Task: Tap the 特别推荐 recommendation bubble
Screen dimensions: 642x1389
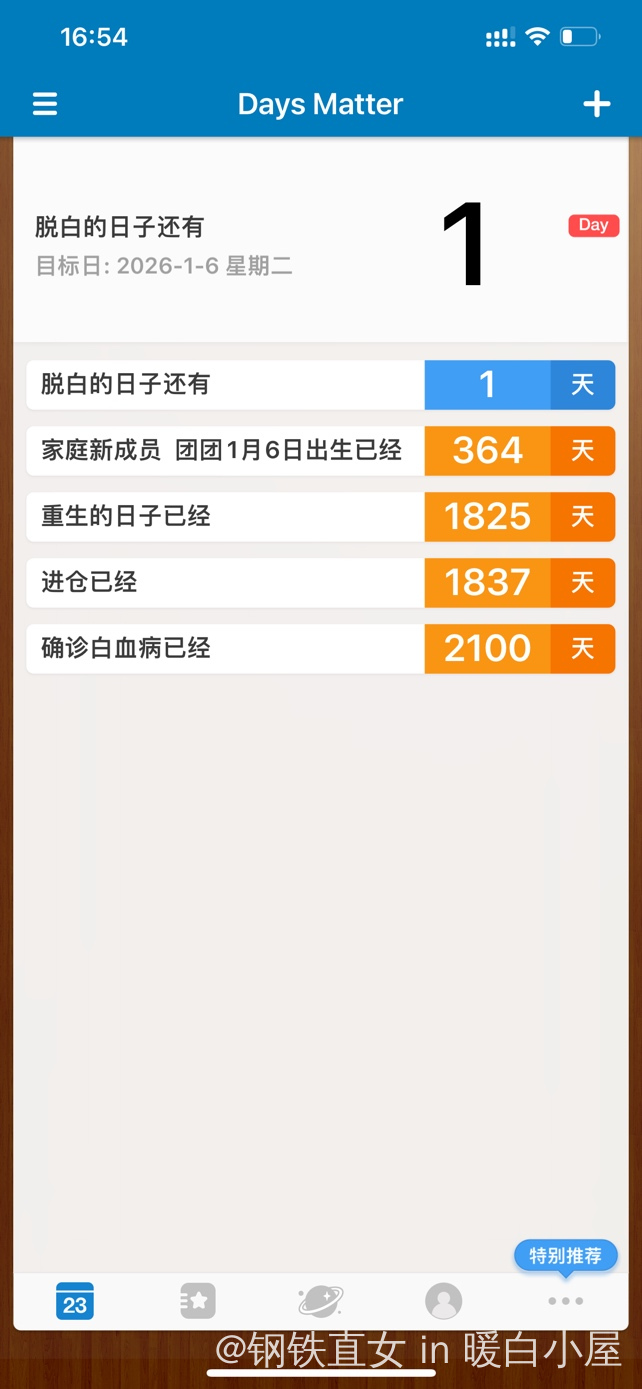Action: [566, 1256]
